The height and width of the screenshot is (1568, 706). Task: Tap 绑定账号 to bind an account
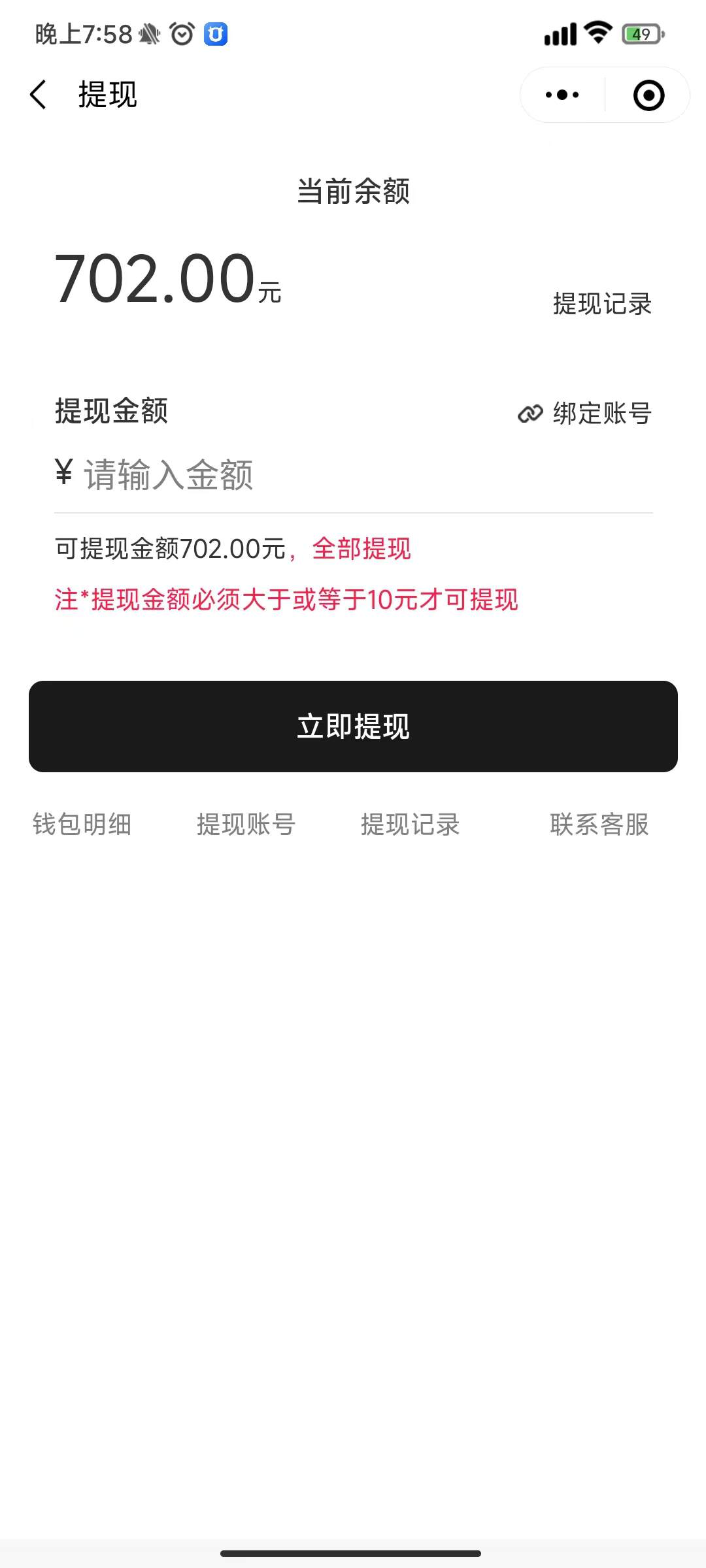(x=586, y=414)
